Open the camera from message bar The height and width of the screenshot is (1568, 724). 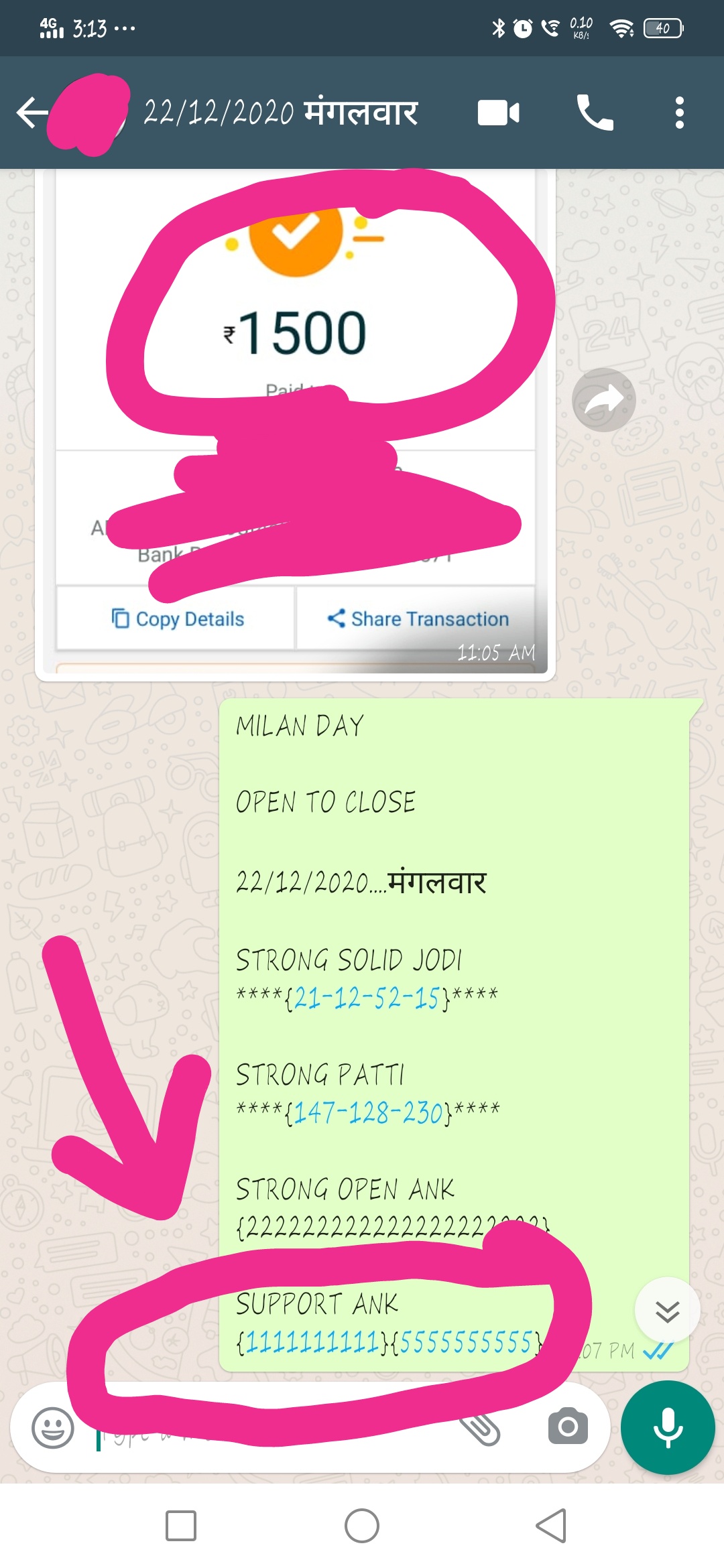point(567,1427)
